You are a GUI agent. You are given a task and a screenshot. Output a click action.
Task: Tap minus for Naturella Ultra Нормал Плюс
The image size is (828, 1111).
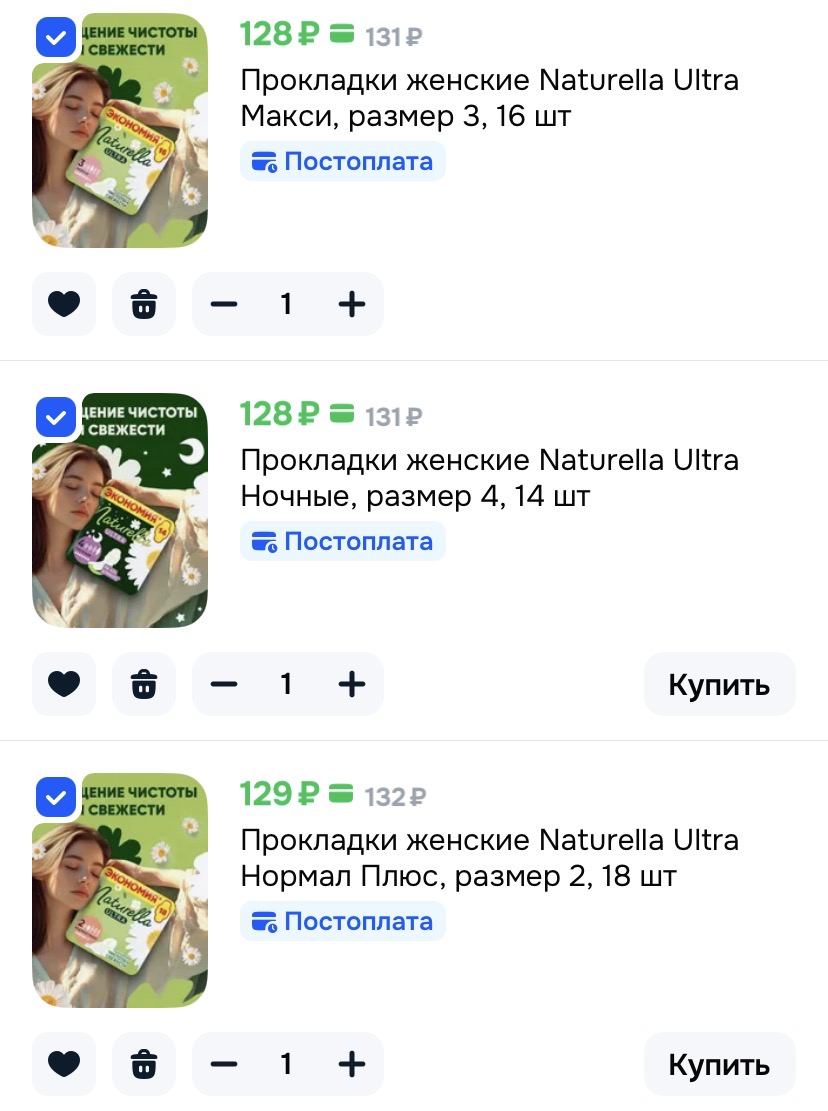[224, 1064]
